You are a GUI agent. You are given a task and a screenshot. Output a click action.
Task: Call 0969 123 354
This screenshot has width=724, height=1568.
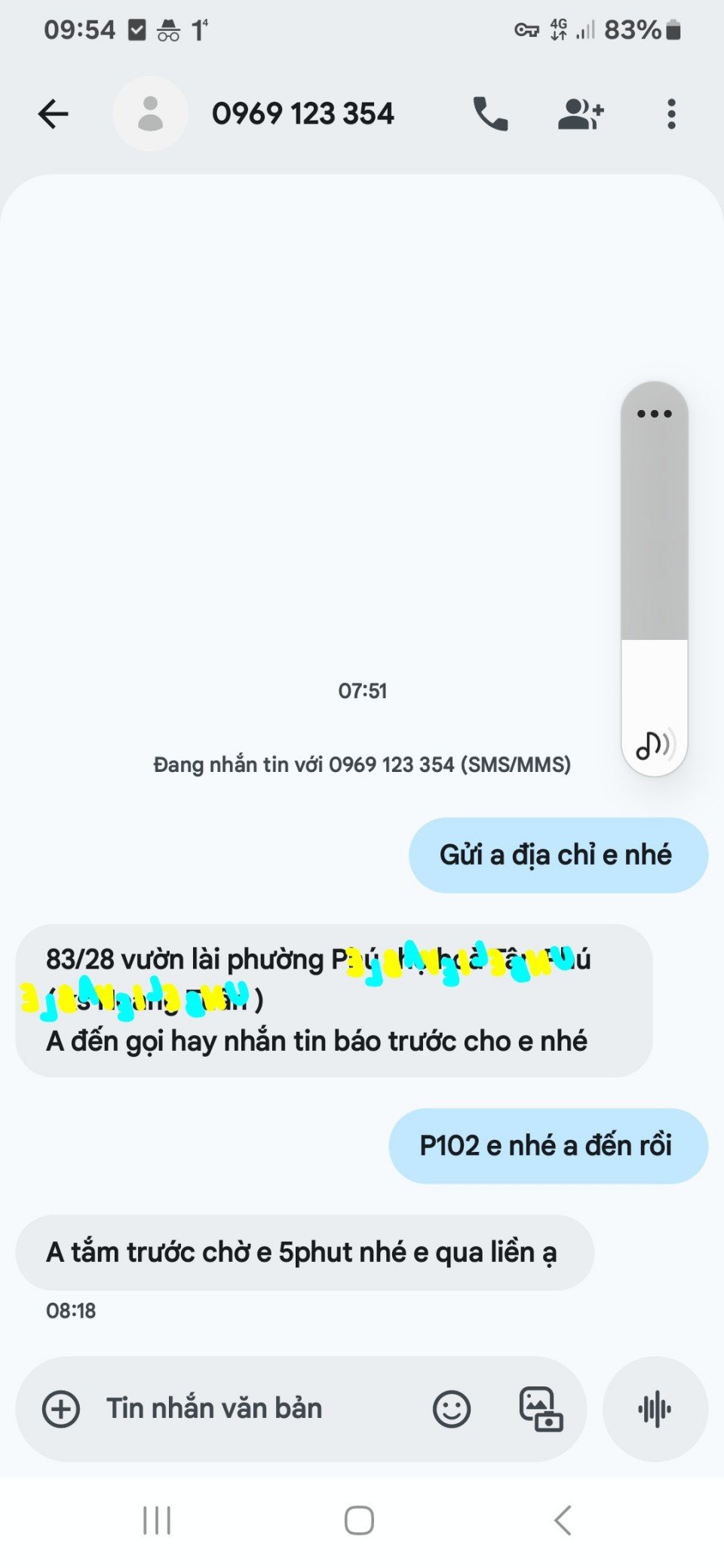(x=490, y=114)
